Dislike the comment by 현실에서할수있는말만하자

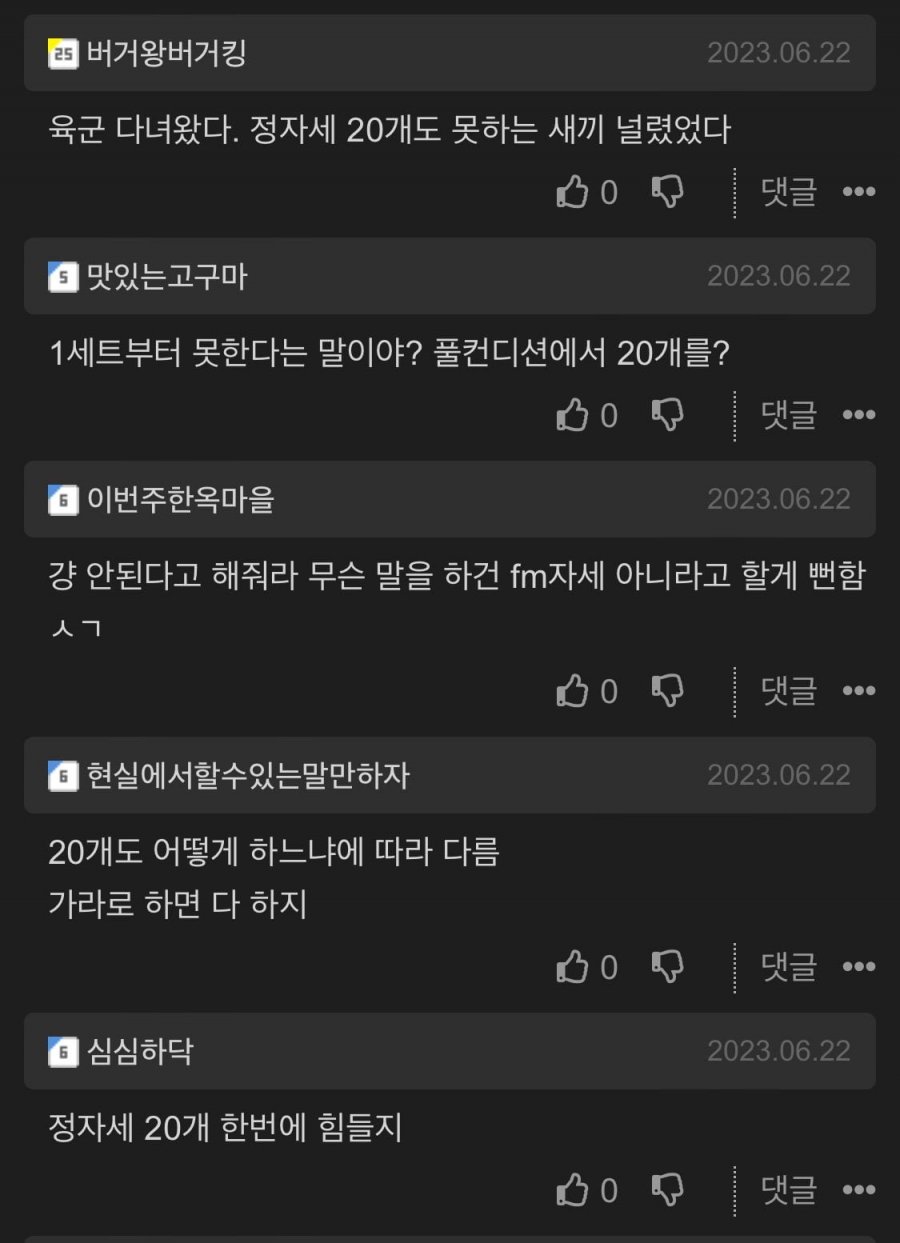click(x=667, y=967)
